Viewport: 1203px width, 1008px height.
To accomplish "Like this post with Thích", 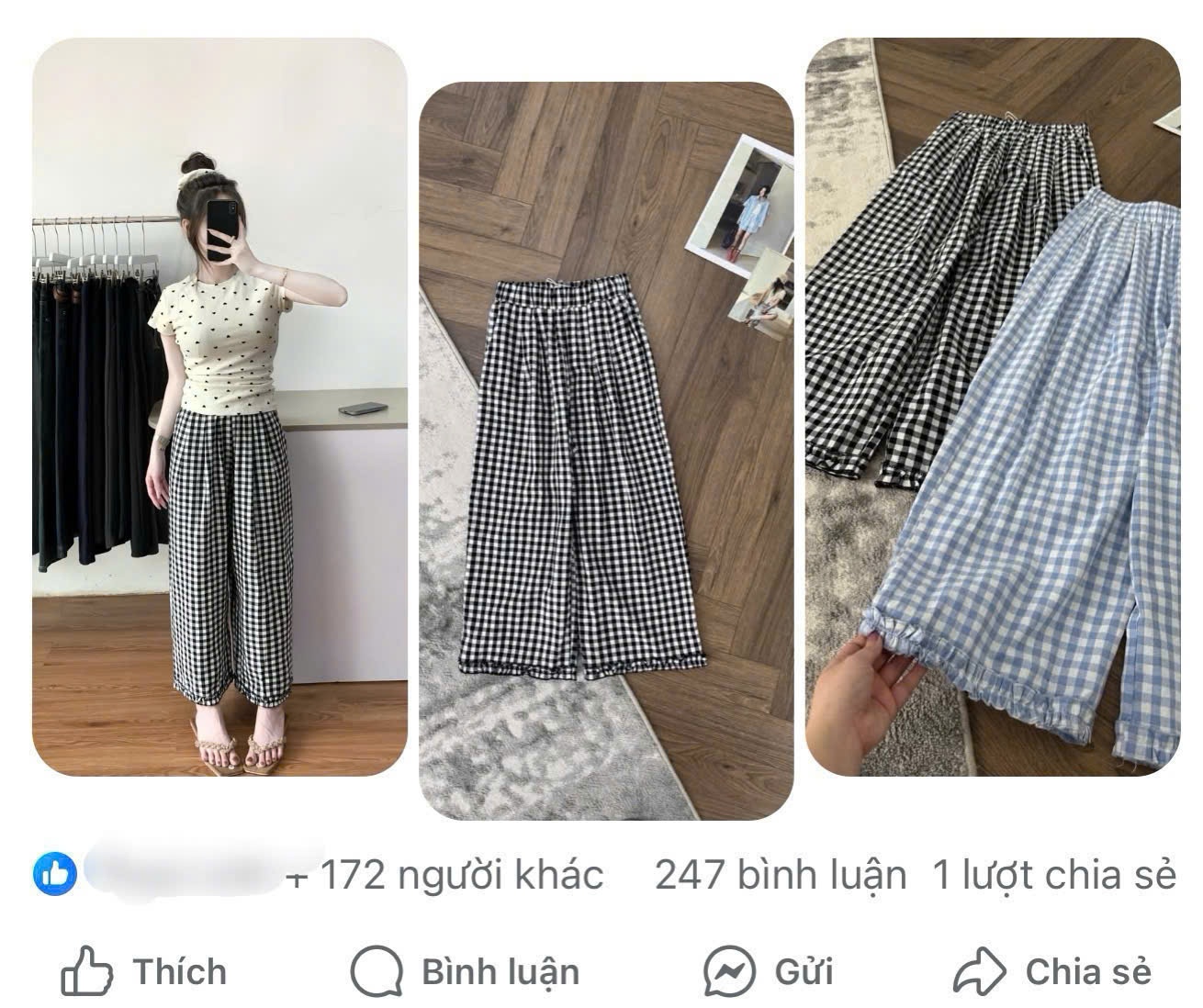I will point(144,971).
